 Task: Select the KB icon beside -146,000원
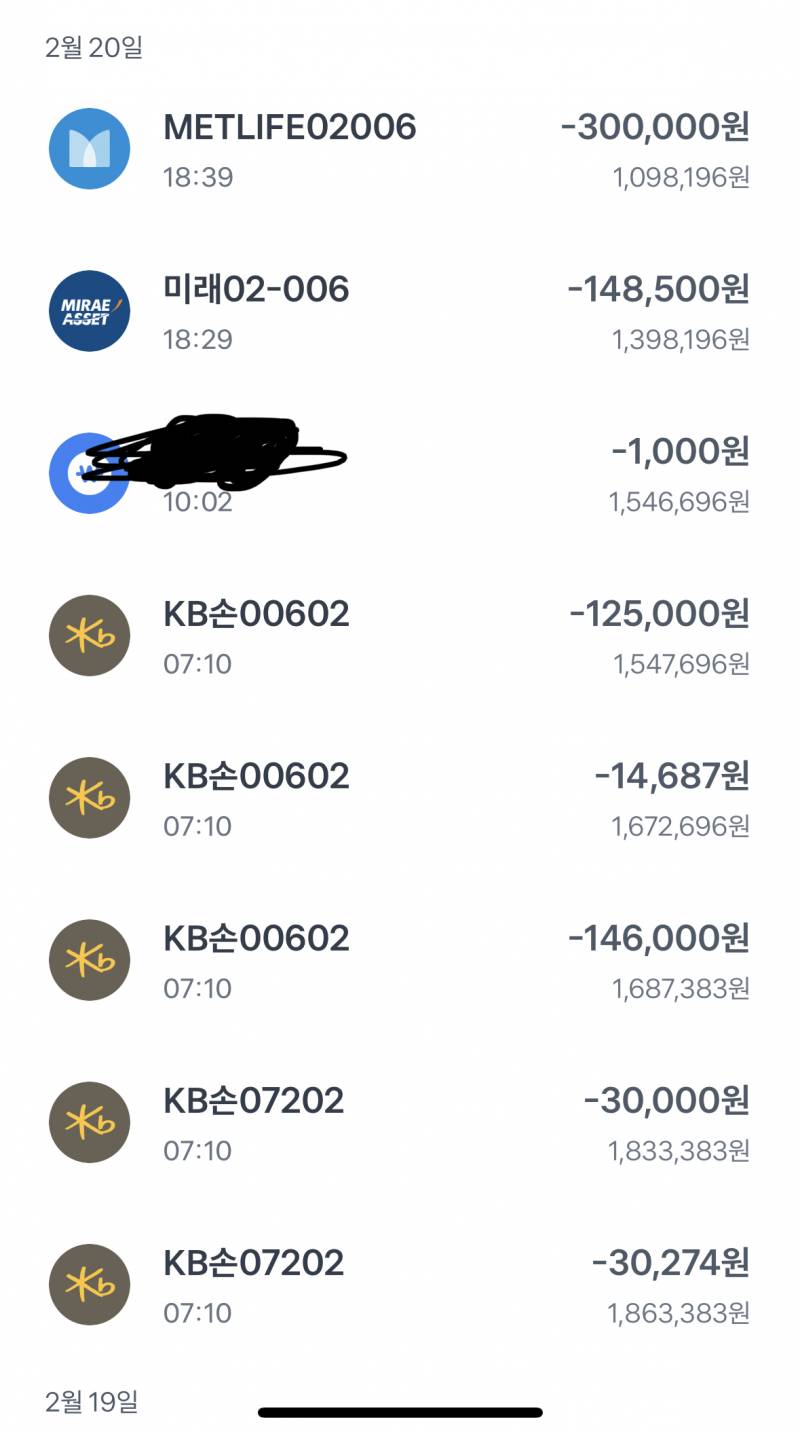88,959
